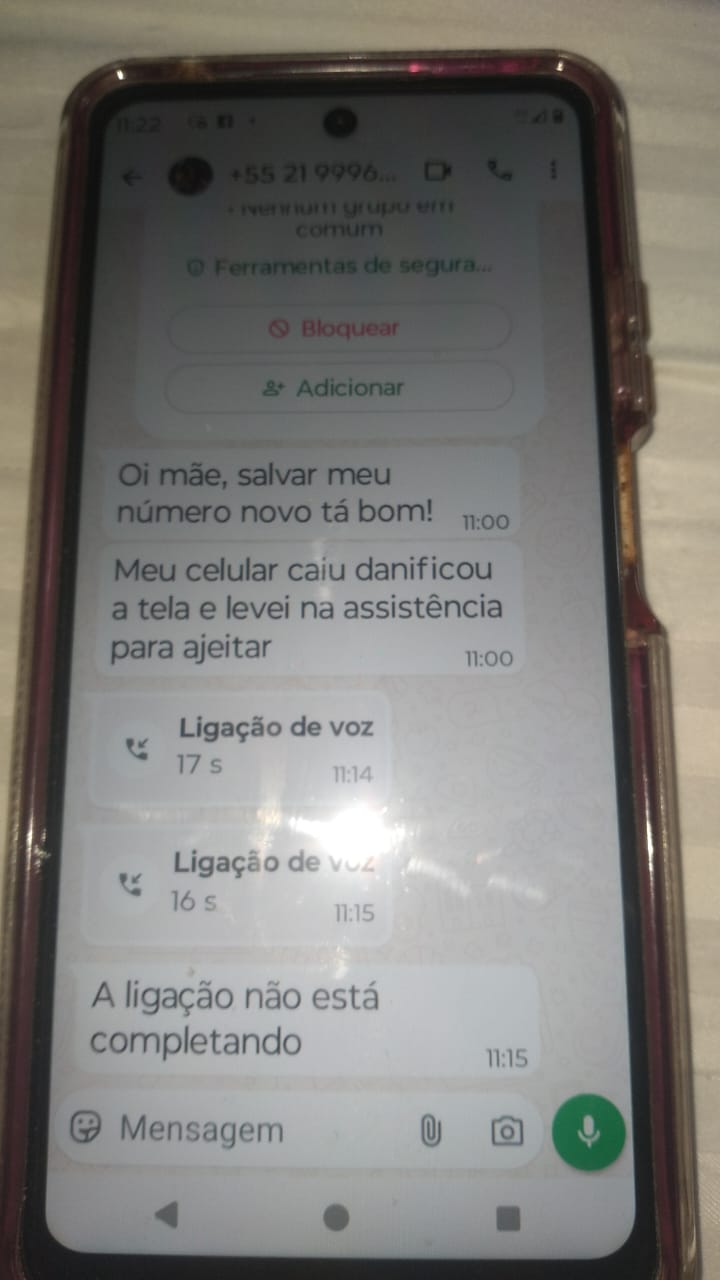The height and width of the screenshot is (1280, 720).
Task: Open the emoji sticker picker
Action: (87, 1129)
